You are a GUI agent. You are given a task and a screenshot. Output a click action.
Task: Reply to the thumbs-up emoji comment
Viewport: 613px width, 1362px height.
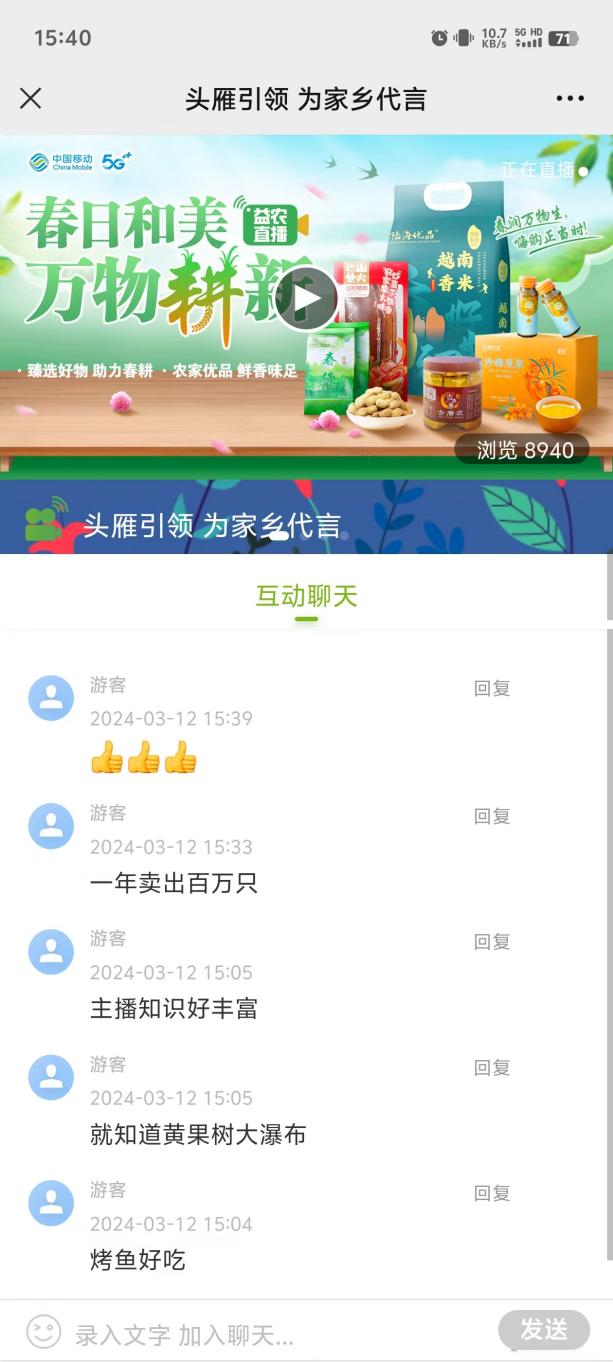coord(492,688)
